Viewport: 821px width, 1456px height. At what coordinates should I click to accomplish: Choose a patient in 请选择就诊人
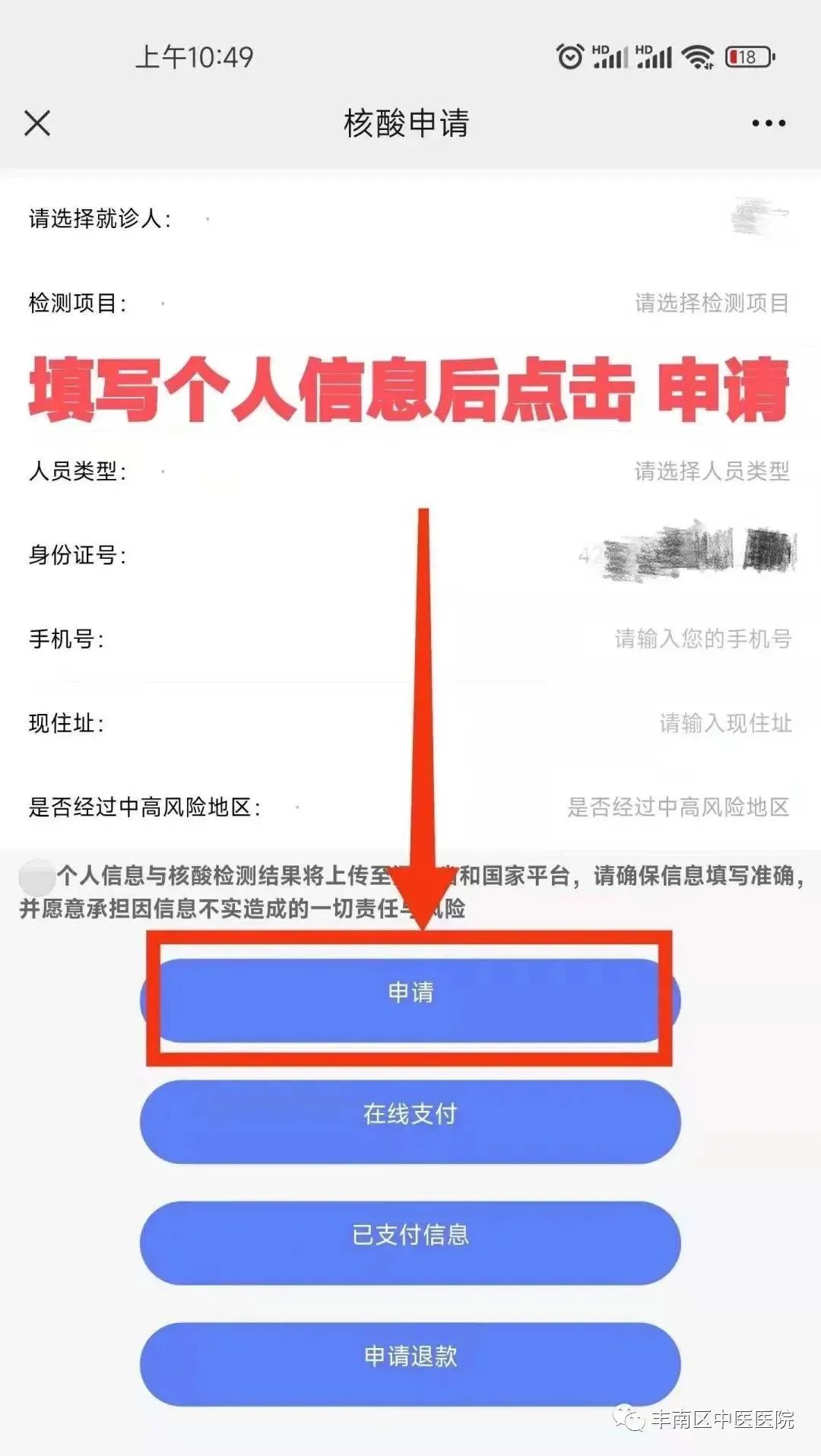pos(759,218)
